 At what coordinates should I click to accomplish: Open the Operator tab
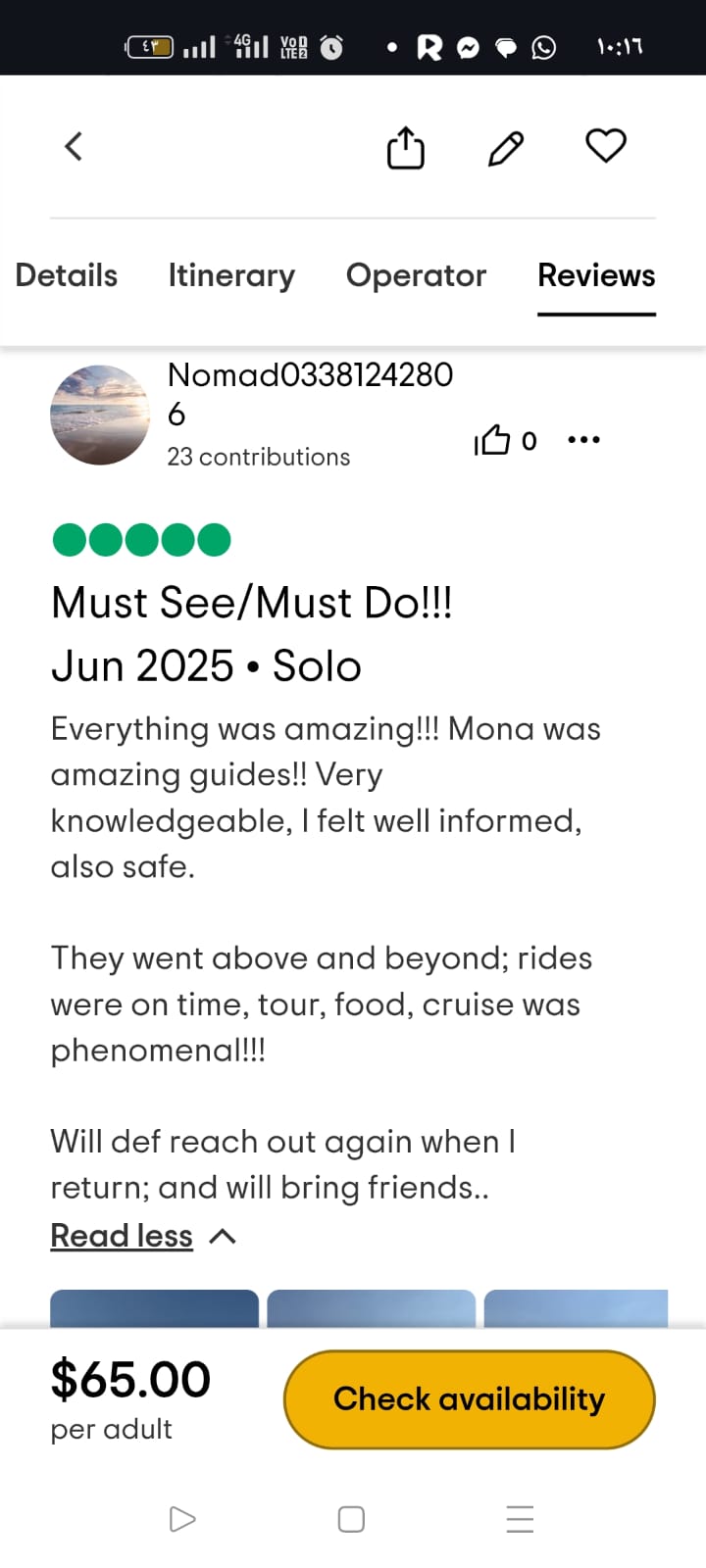416,275
